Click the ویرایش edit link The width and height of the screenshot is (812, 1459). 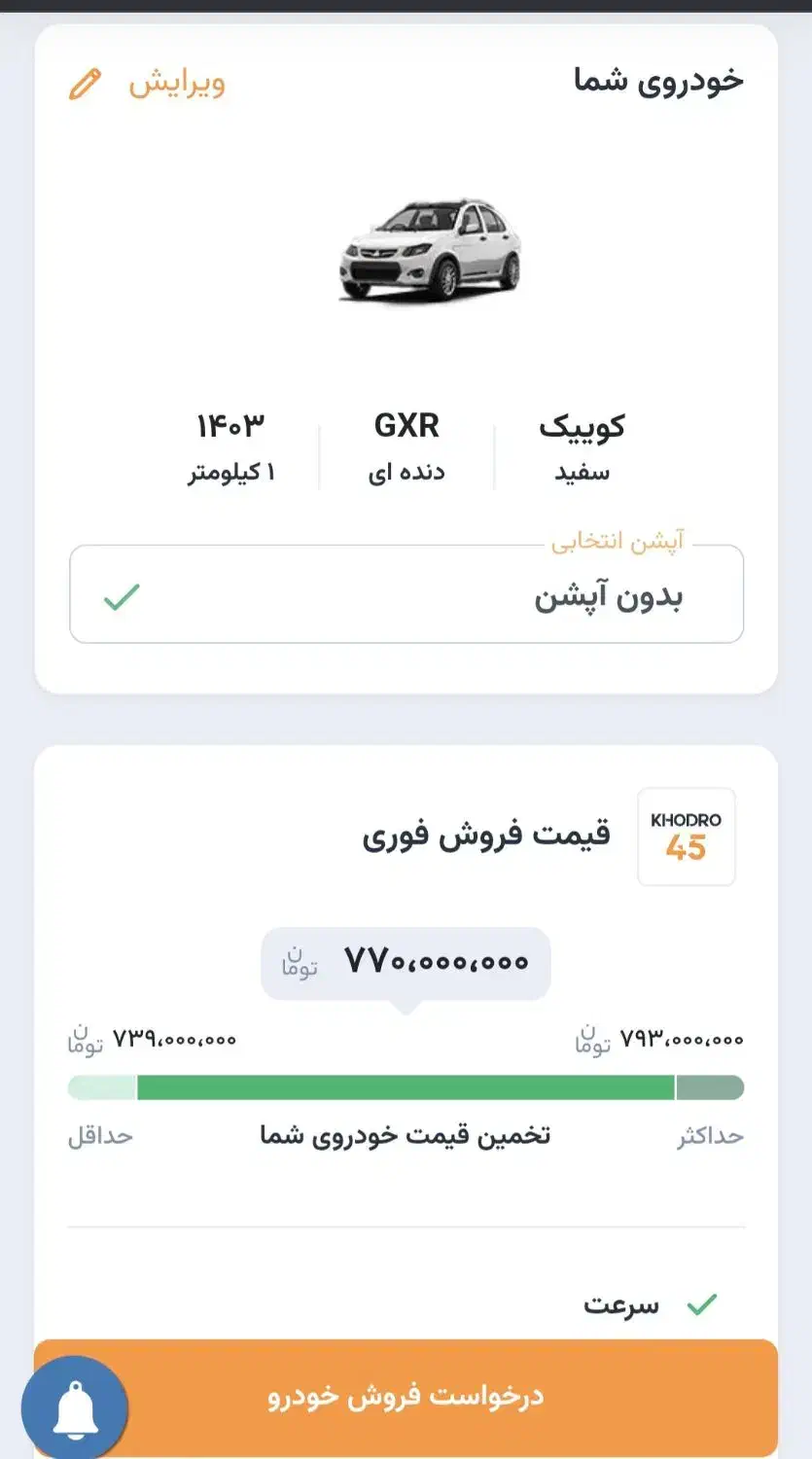click(178, 86)
